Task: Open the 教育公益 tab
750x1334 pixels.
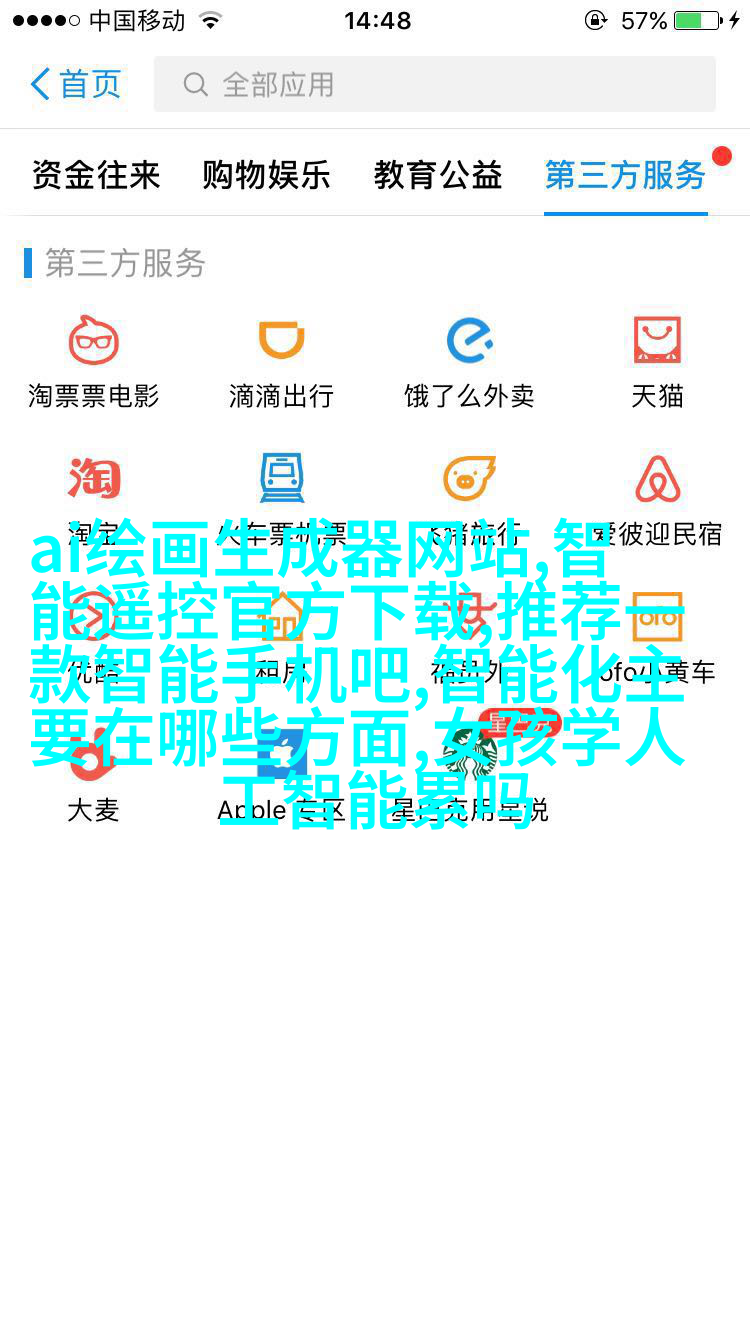Action: click(x=438, y=176)
